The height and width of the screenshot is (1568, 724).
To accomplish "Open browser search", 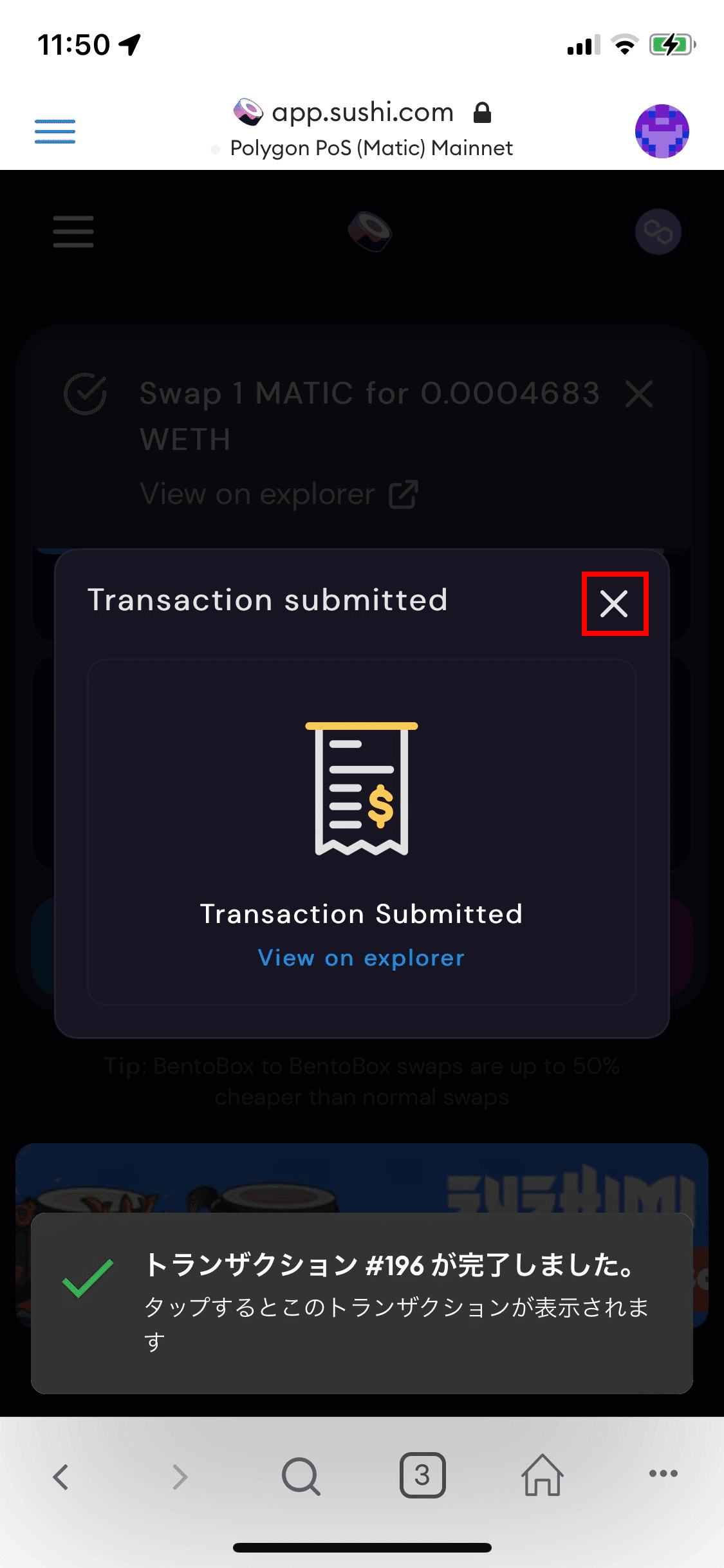I will point(301,1475).
